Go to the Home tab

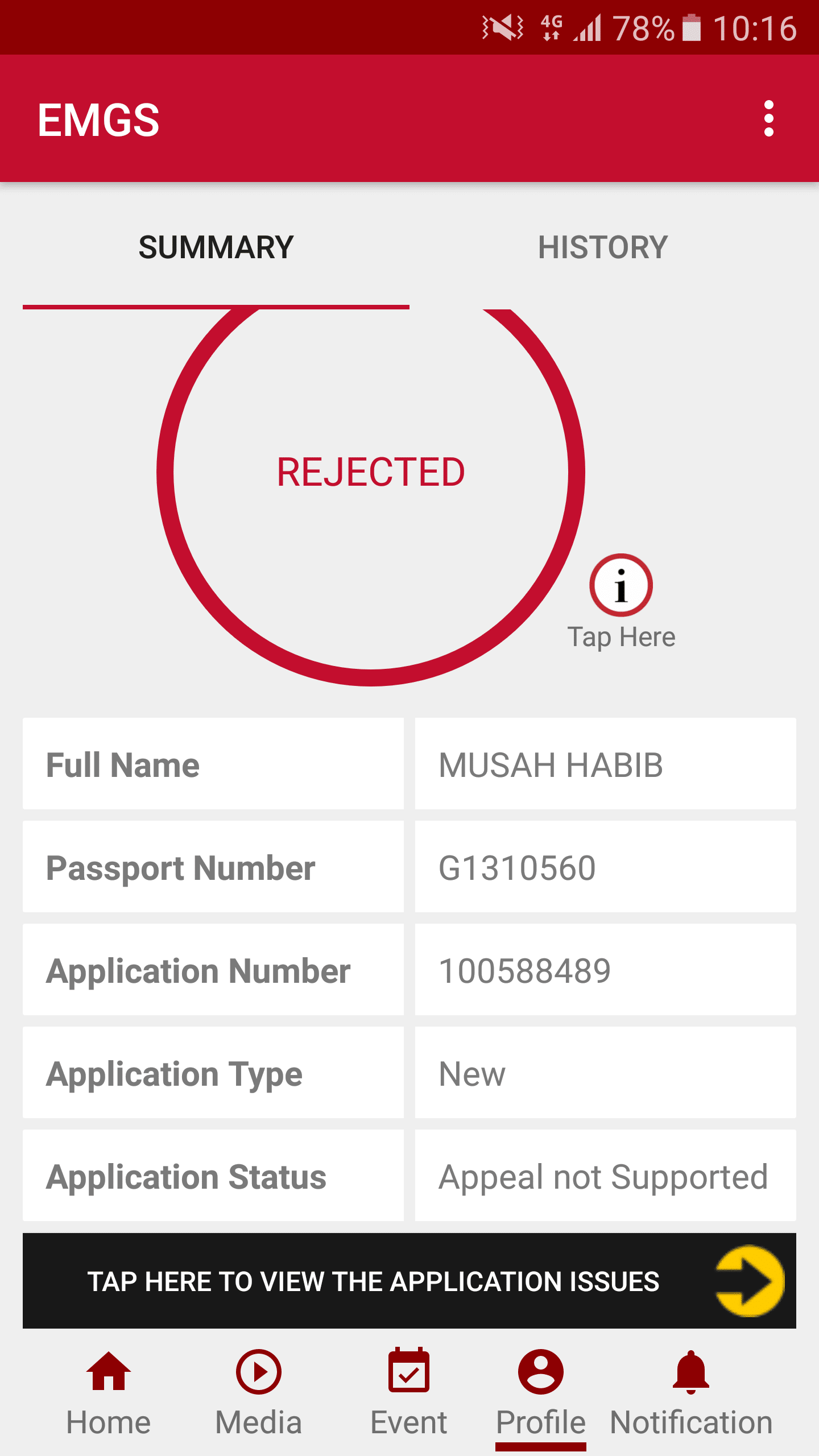coord(108,1392)
